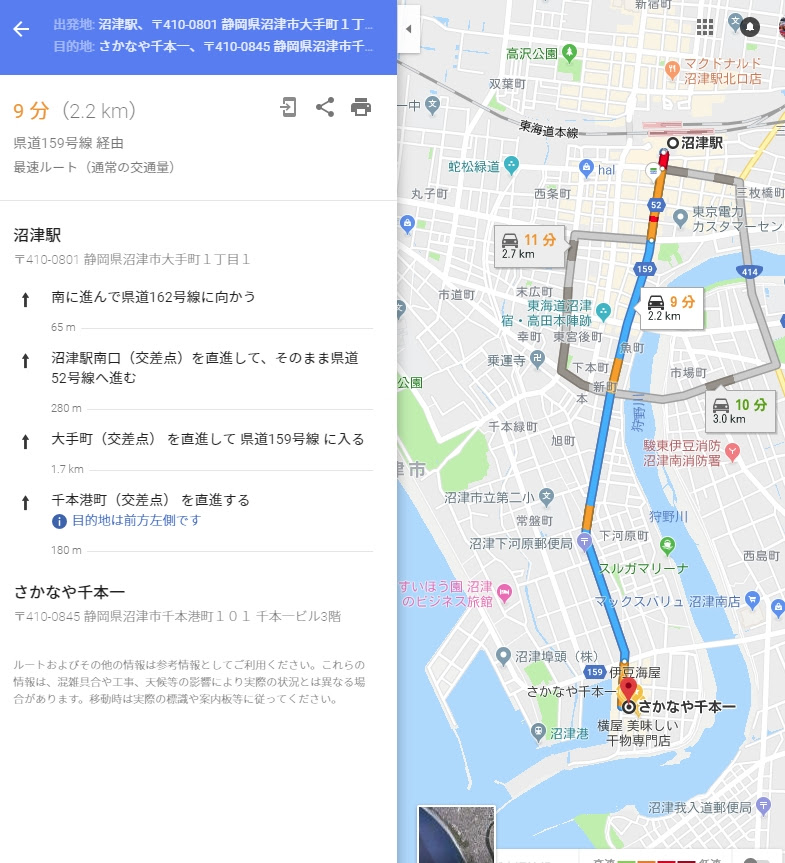Open the notifications bell
Viewport: 785px width, 863px height.
pyautogui.click(x=749, y=27)
